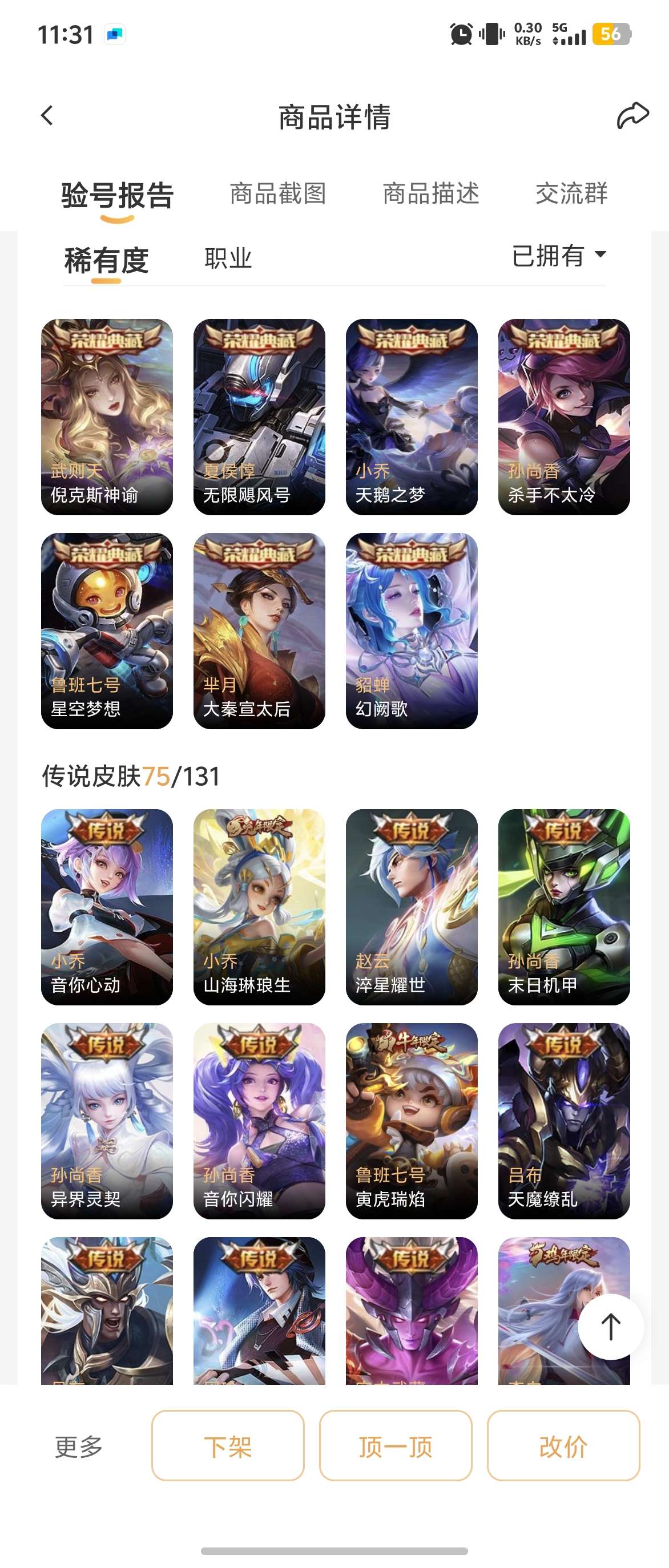View the 夏侯惇 无限飓风号 skin
This screenshot has height=1568, width=669.
pos(259,417)
